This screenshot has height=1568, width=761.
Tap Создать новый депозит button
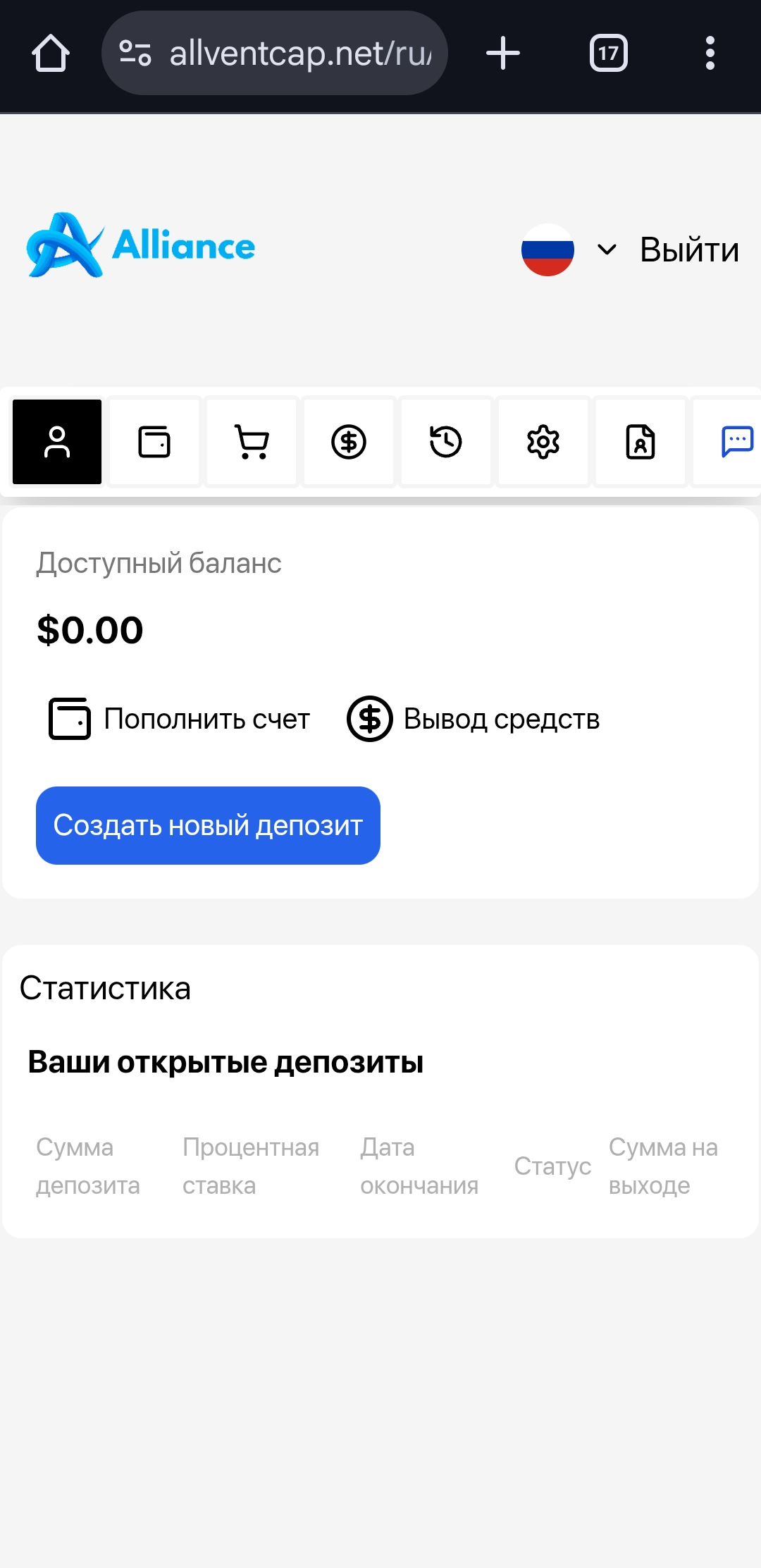pos(208,825)
